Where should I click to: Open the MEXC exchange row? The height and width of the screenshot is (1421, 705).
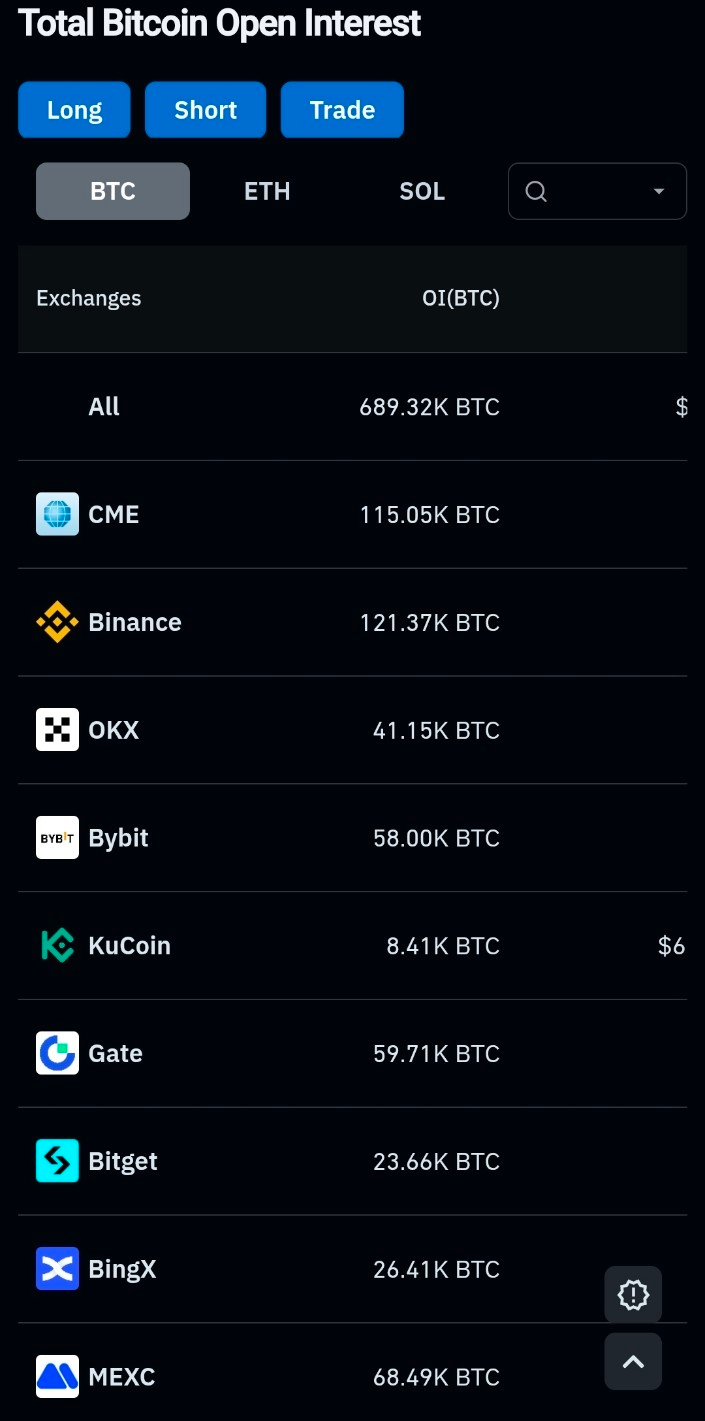[121, 1377]
